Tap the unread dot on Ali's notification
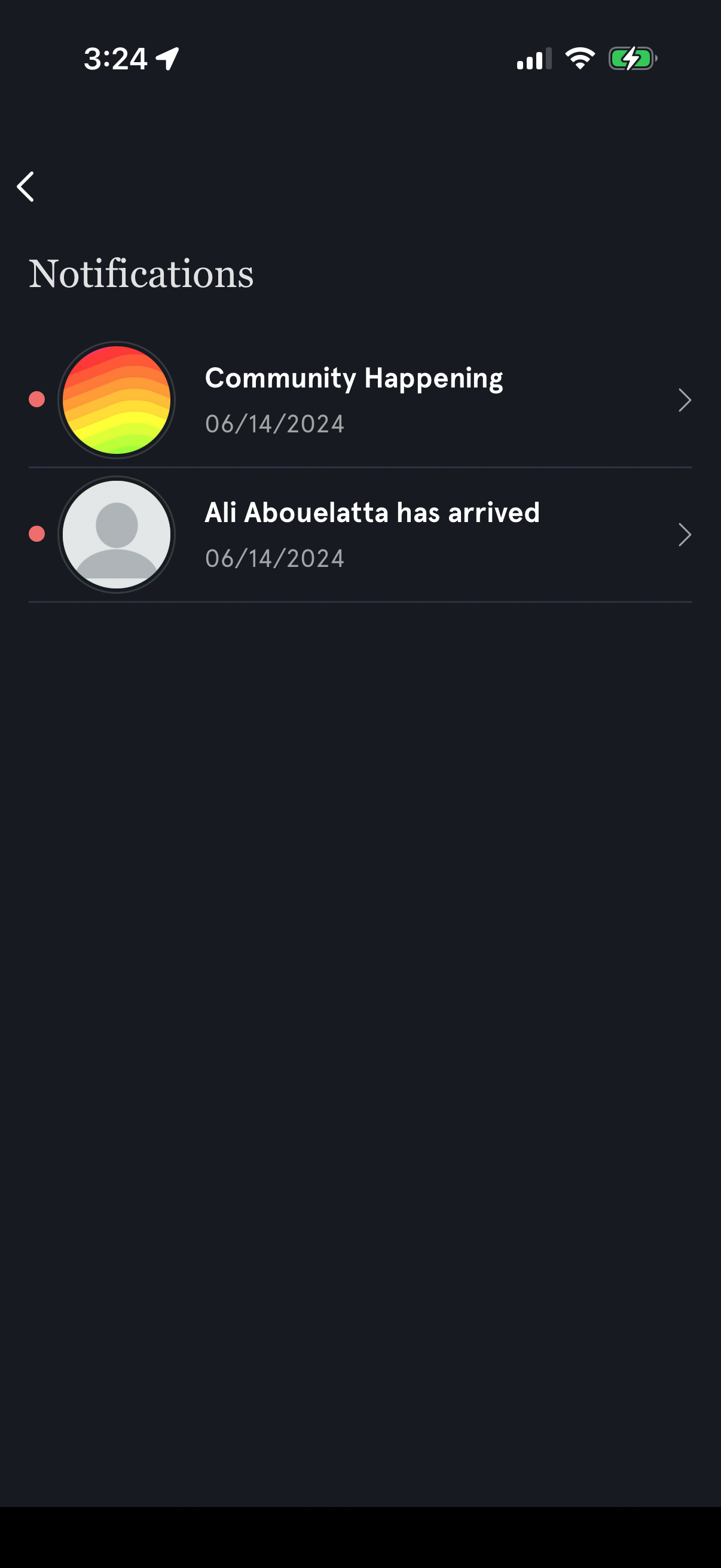 (x=36, y=535)
